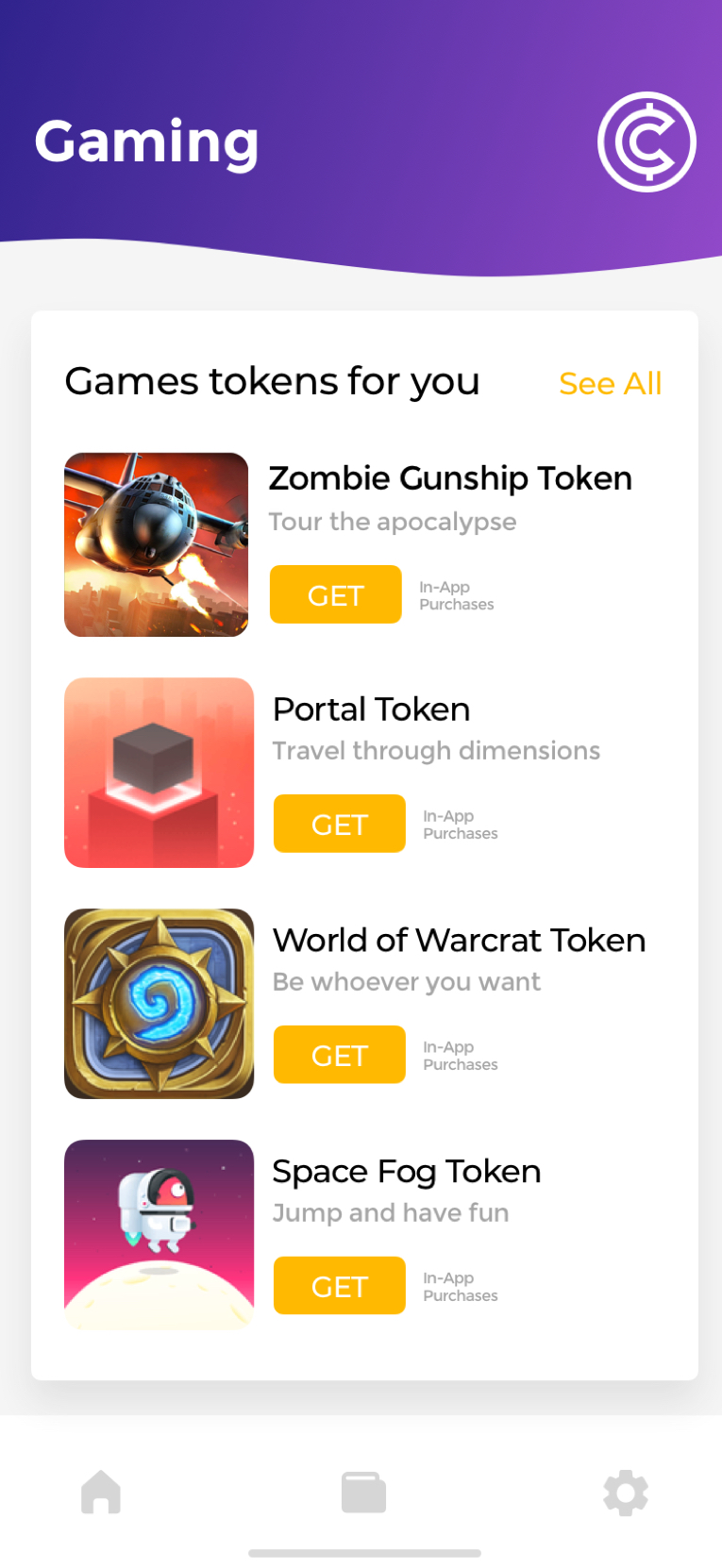Viewport: 722px width, 1568px height.
Task: Get the Portal Token
Action: (339, 824)
